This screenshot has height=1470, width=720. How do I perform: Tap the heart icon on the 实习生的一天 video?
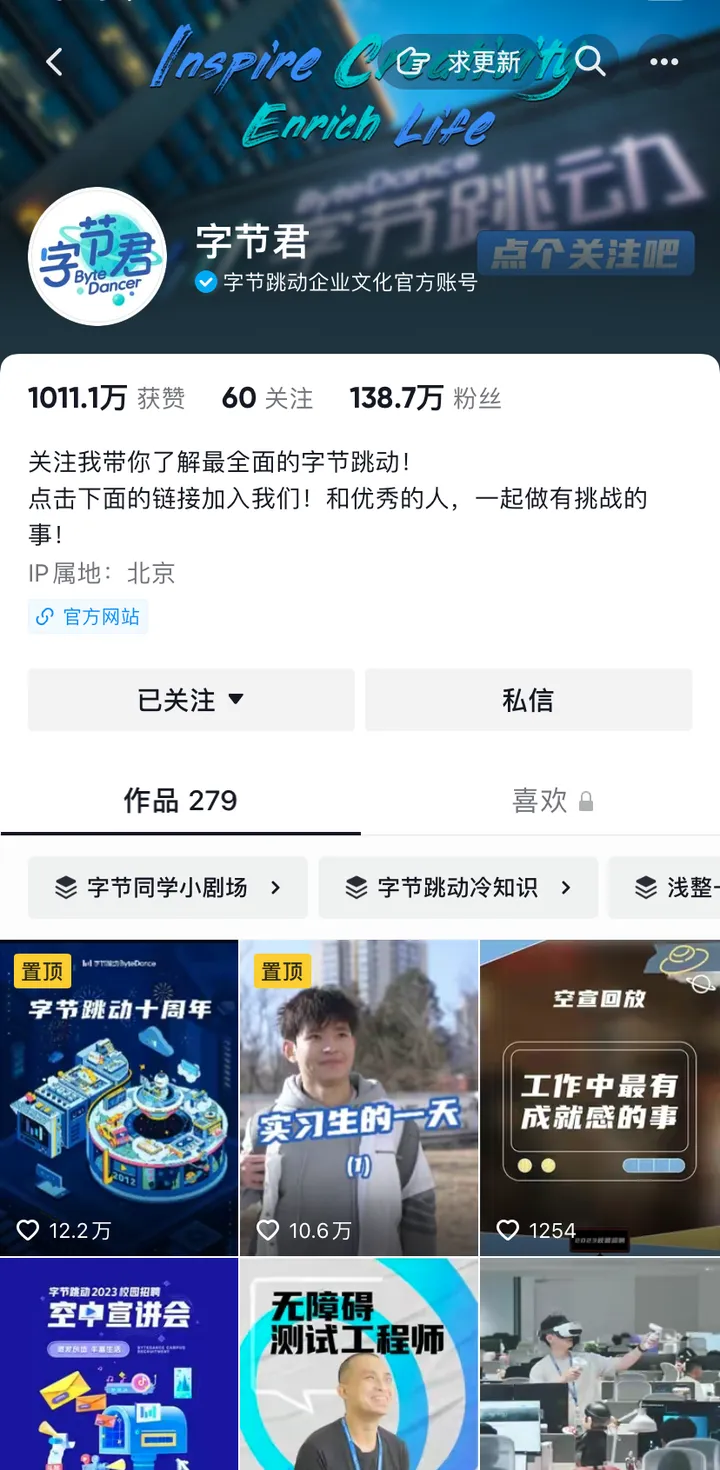pos(267,1231)
